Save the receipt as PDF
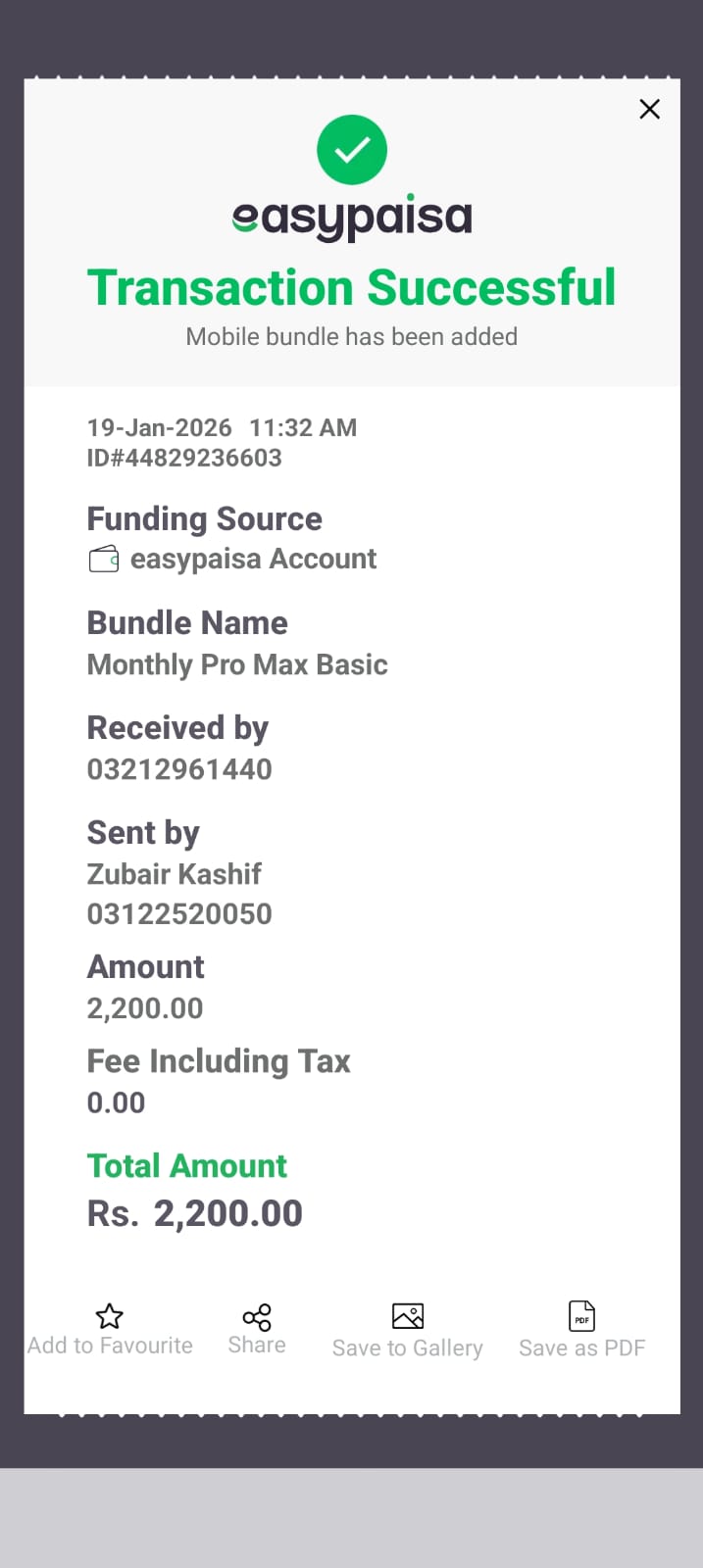The height and width of the screenshot is (1568, 703). (x=581, y=1330)
